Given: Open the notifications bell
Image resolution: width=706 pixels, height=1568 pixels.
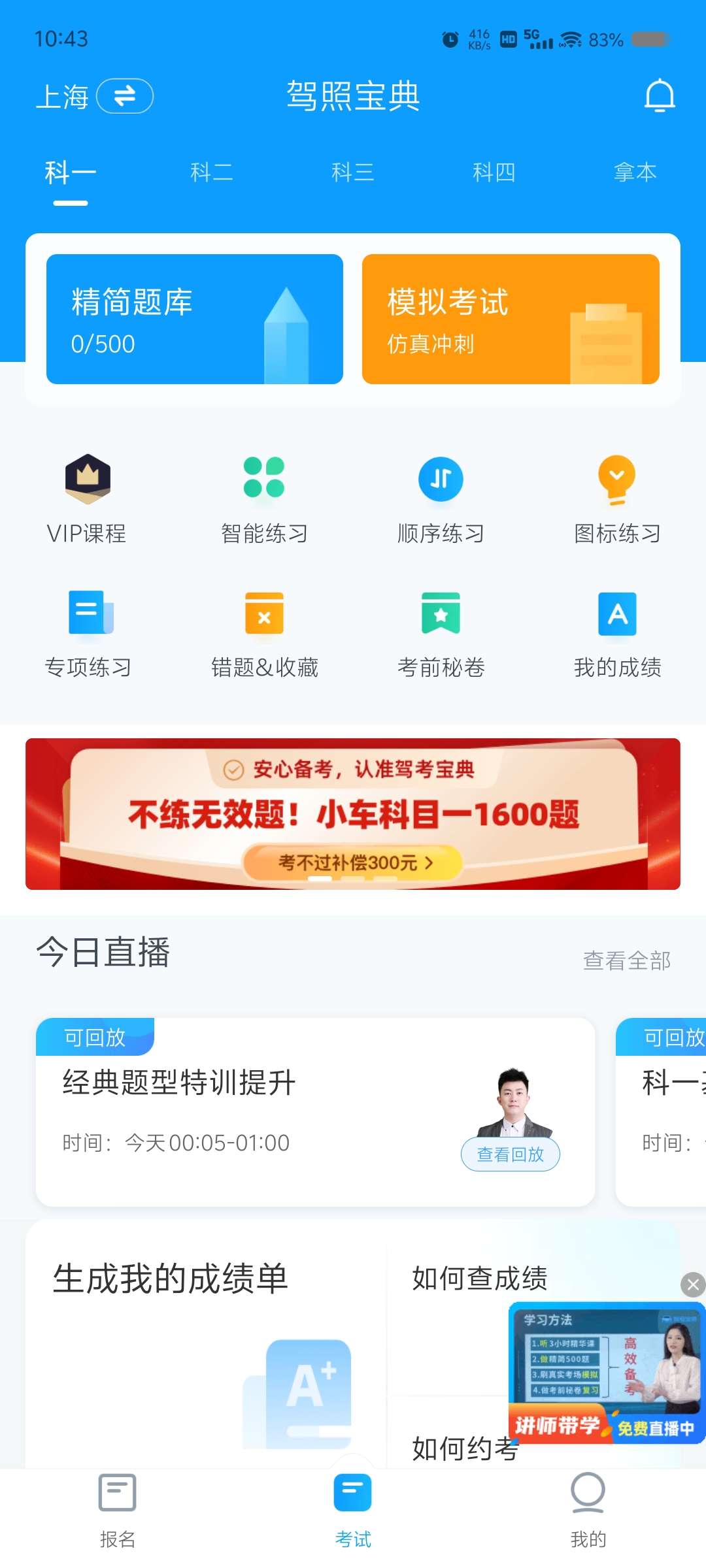Looking at the screenshot, I should pyautogui.click(x=659, y=96).
